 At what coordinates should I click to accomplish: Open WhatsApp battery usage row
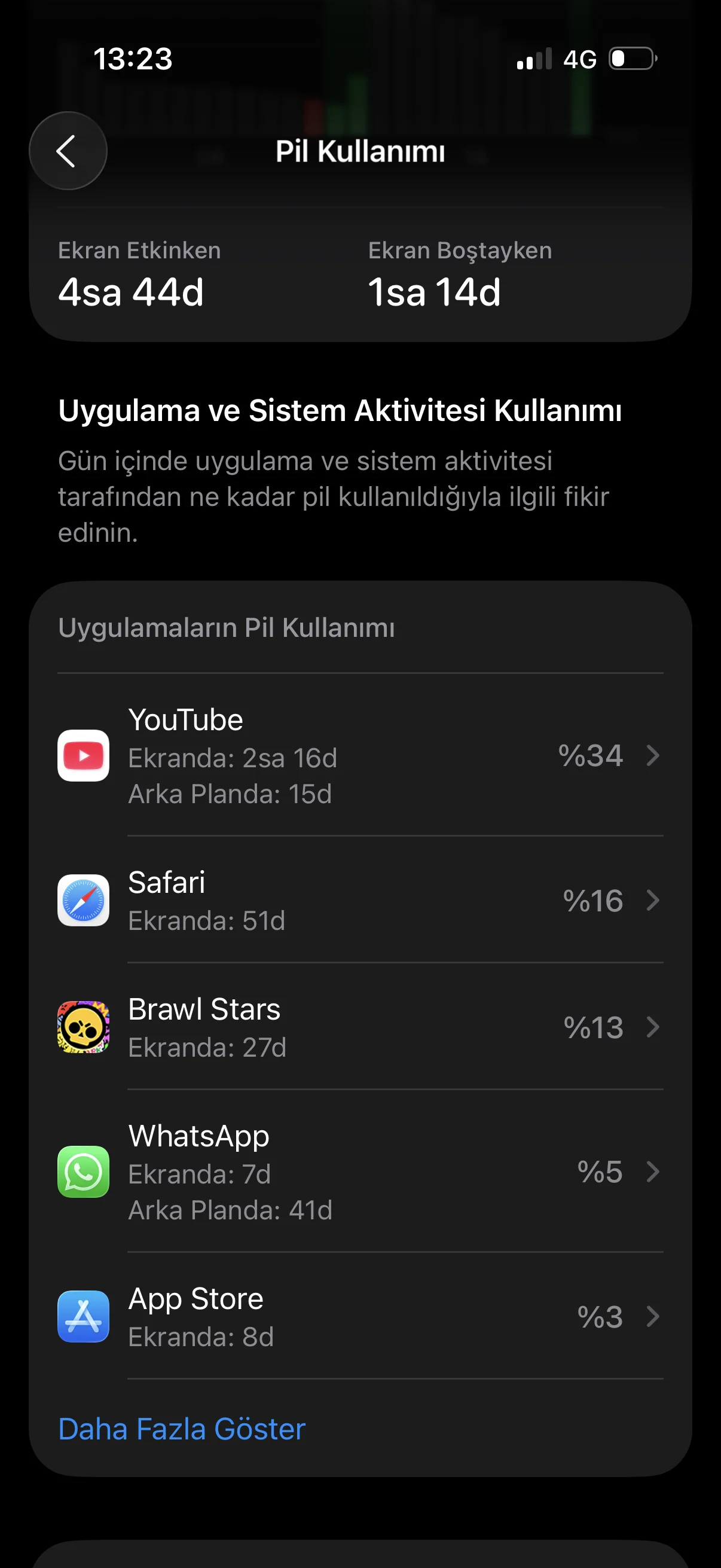(360, 1172)
